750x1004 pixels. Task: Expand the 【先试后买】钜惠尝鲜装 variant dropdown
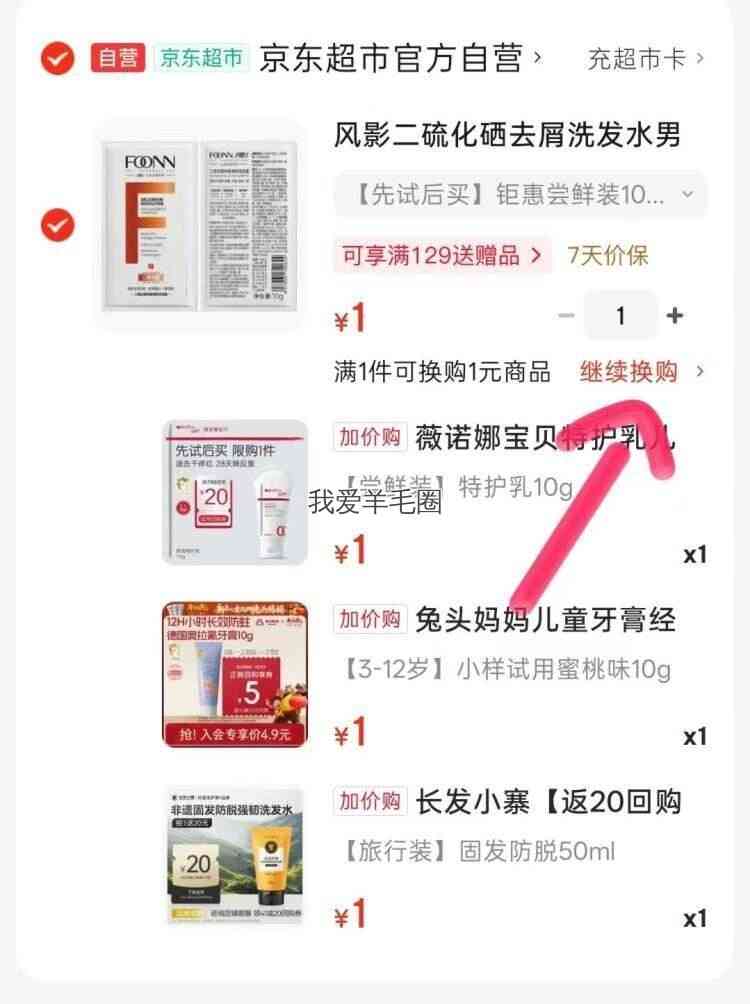click(520, 194)
